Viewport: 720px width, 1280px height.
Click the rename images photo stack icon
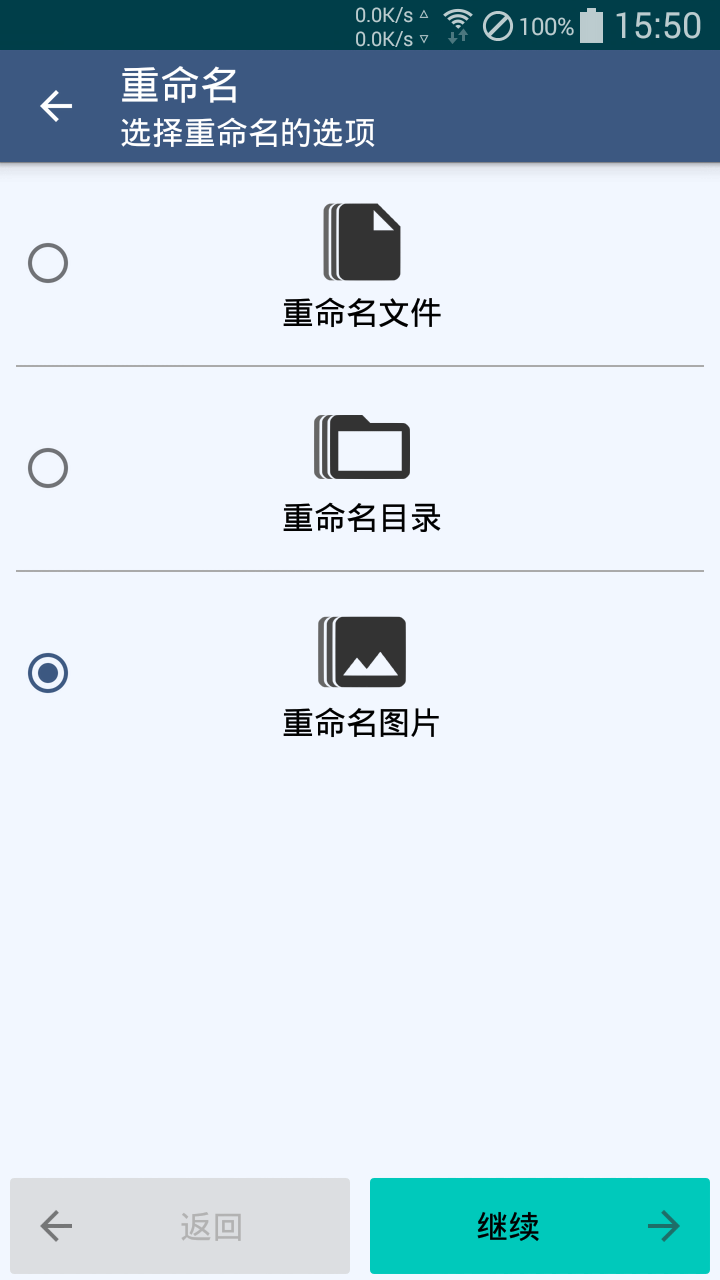pyautogui.click(x=362, y=651)
